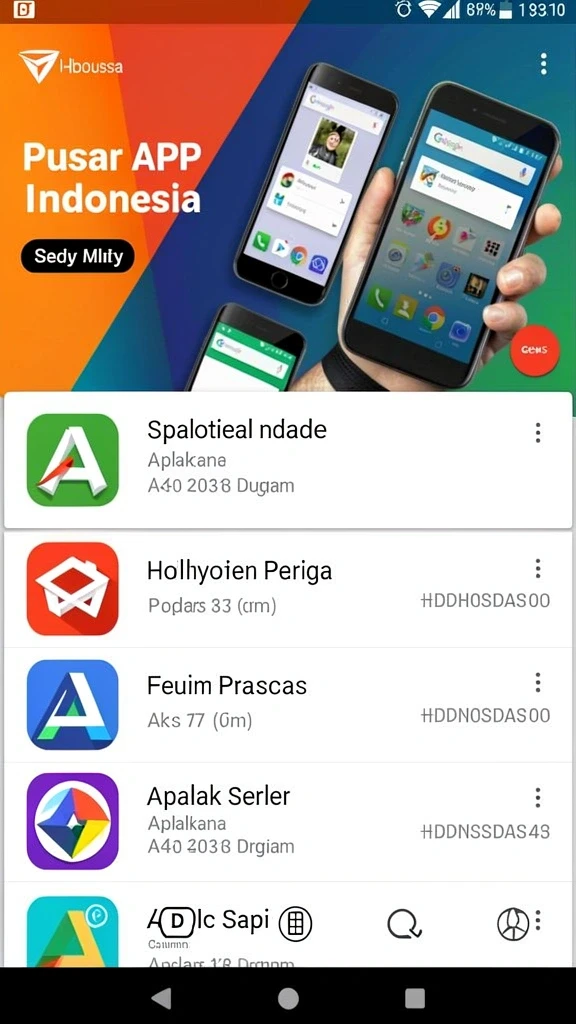
Task: Tap the red round floating button
Action: tap(535, 350)
